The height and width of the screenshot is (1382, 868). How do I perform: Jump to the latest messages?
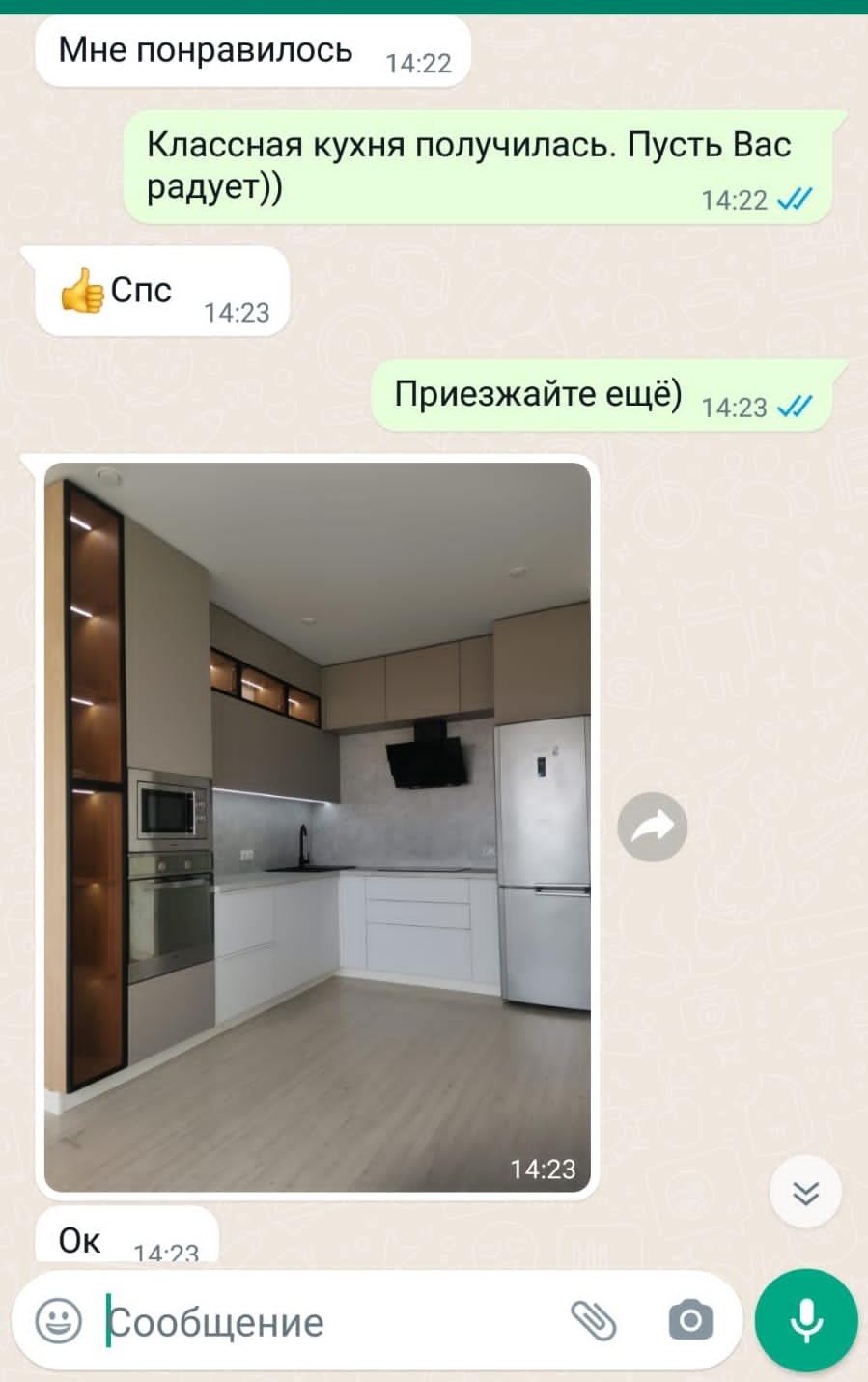pos(805,1192)
